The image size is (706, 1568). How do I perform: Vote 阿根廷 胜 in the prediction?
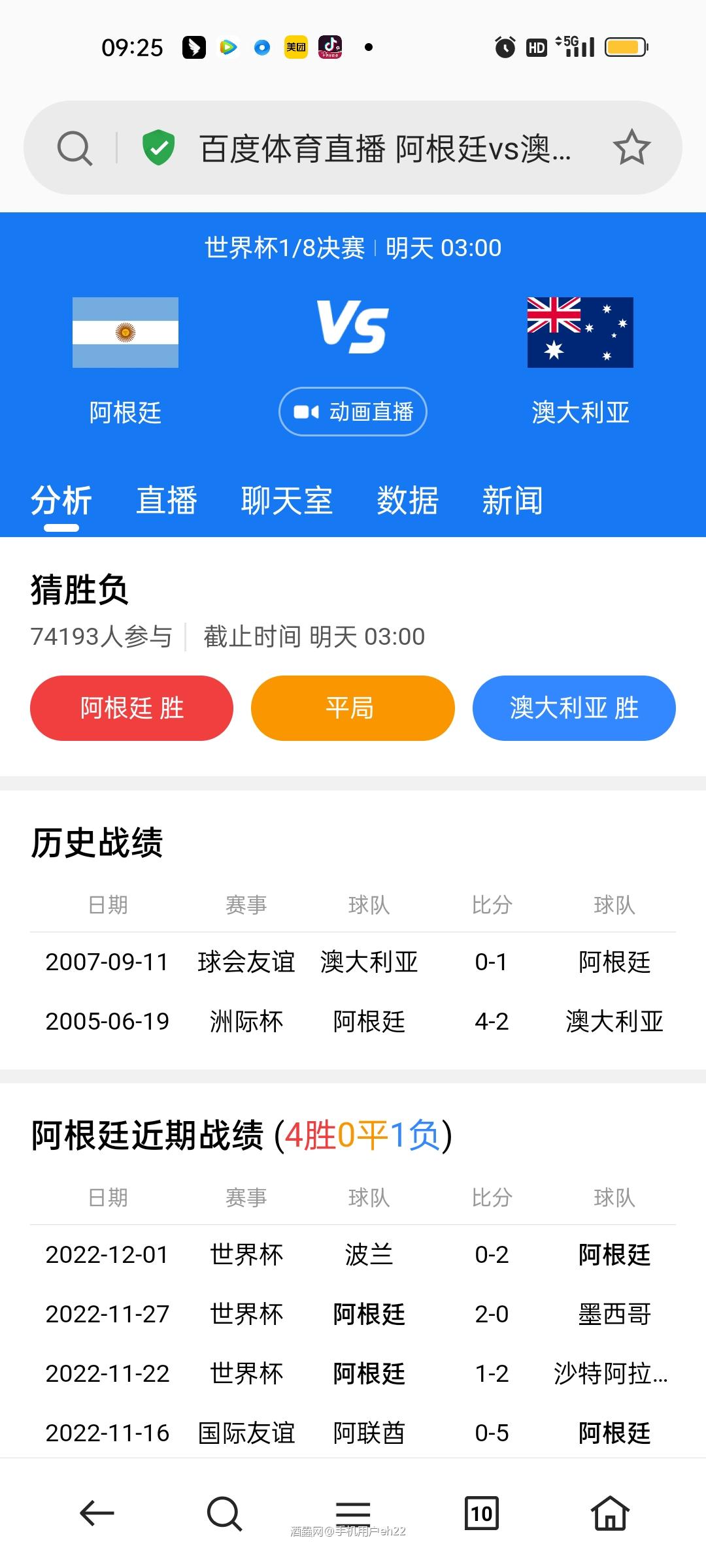pos(131,708)
